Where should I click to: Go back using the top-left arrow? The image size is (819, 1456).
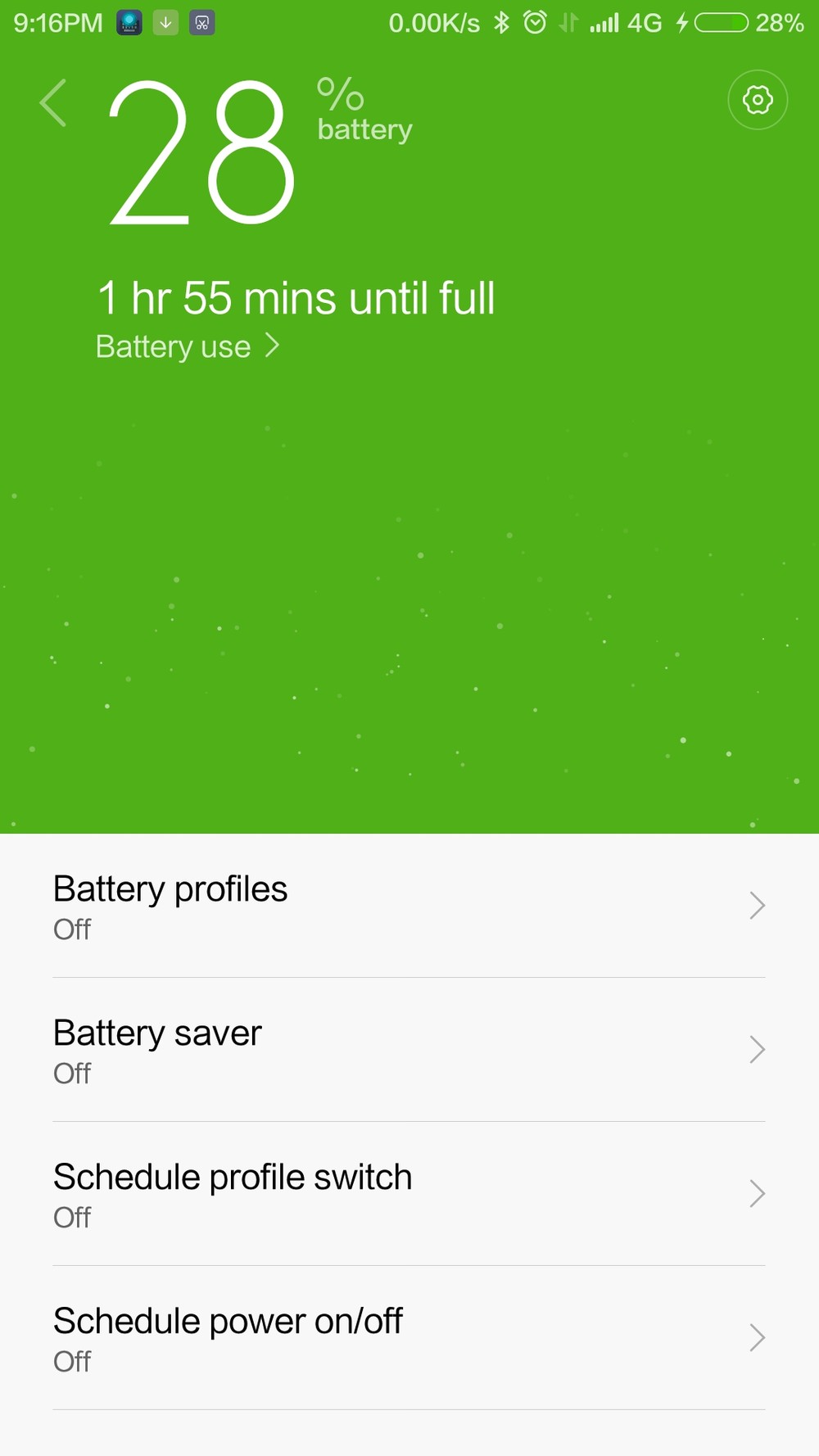[x=53, y=103]
